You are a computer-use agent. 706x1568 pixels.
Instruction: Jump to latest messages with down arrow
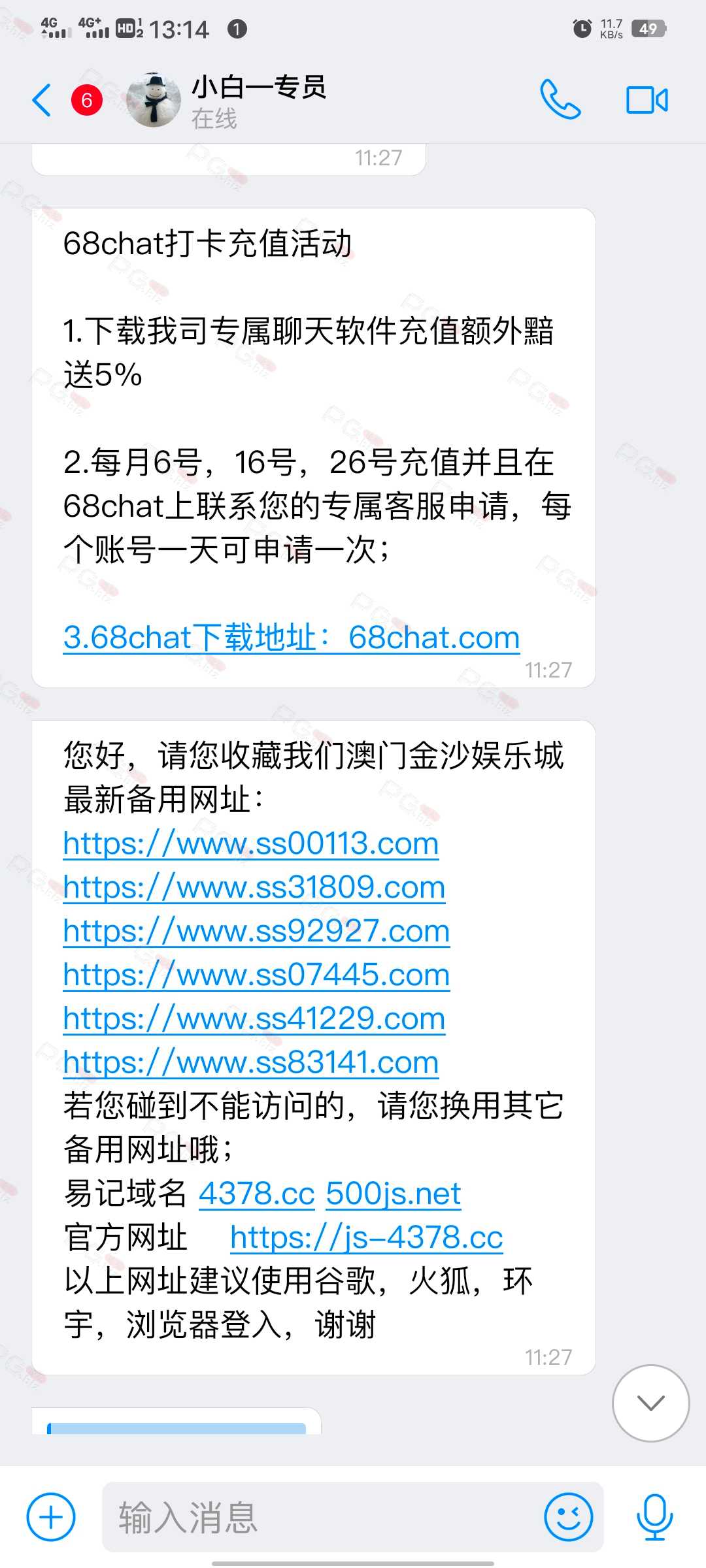(650, 1403)
